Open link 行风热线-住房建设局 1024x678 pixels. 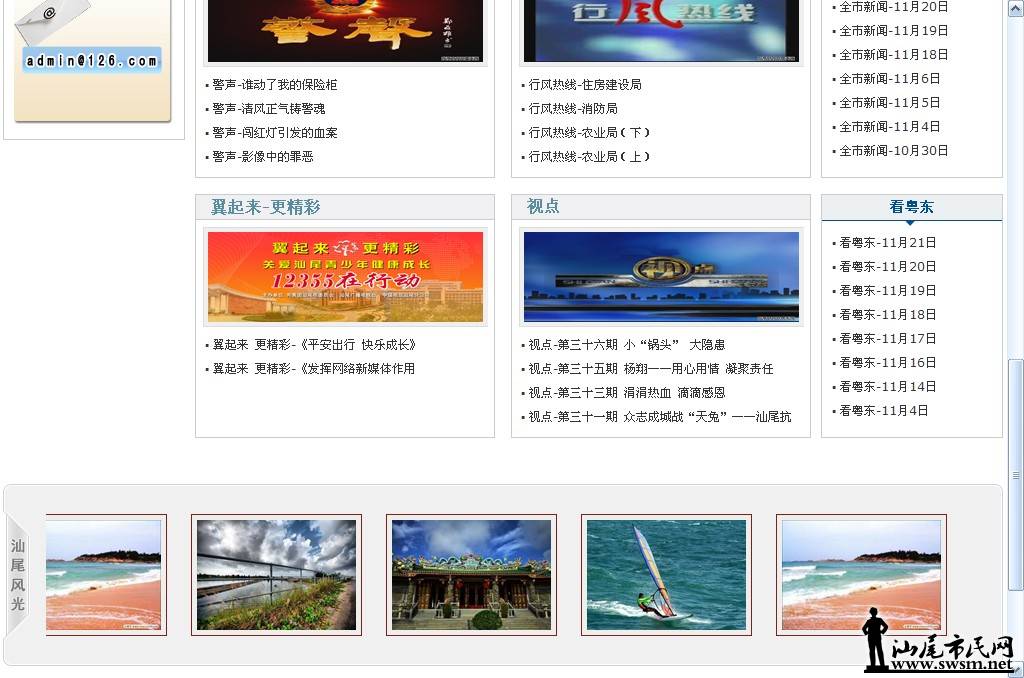tap(584, 85)
